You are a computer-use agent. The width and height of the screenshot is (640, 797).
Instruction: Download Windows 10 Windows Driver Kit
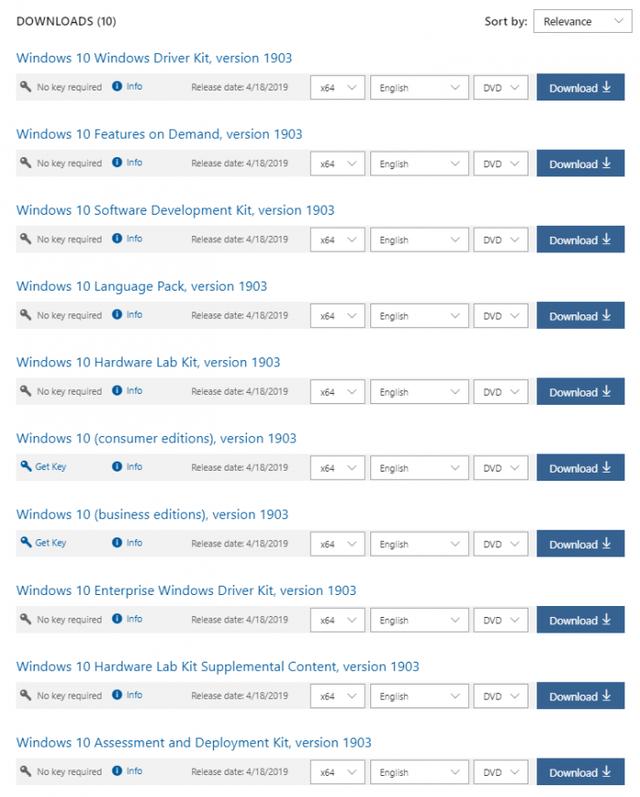tap(580, 88)
